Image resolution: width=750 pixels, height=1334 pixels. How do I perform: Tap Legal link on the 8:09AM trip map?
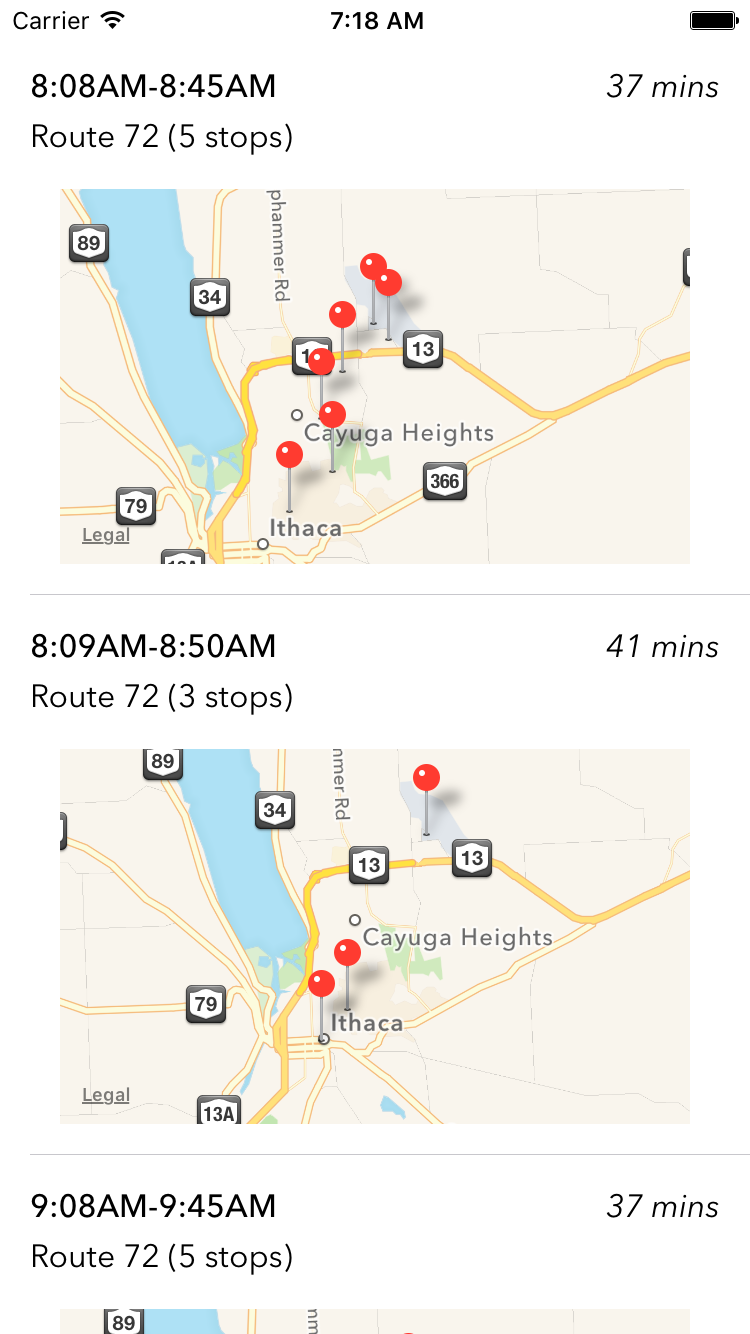coord(106,1095)
